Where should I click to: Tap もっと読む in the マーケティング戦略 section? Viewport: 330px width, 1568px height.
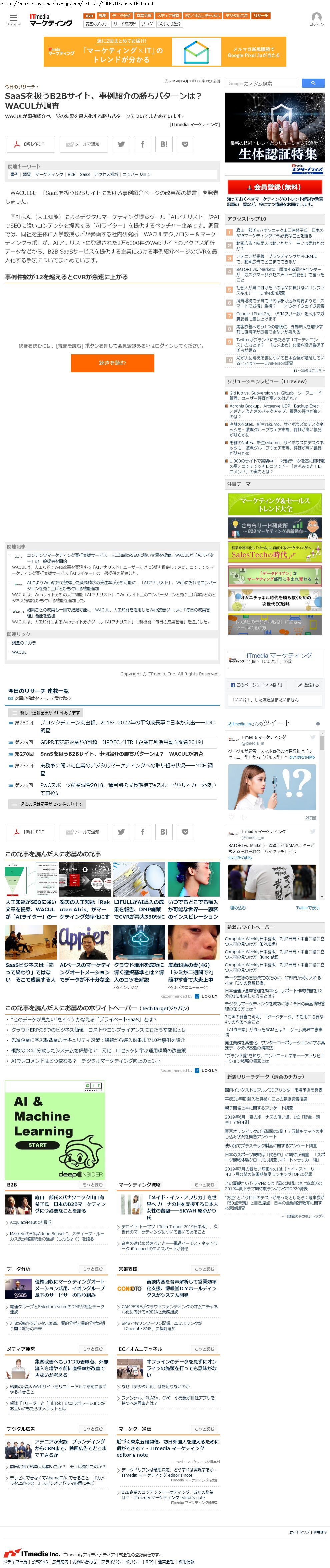tap(204, 1184)
